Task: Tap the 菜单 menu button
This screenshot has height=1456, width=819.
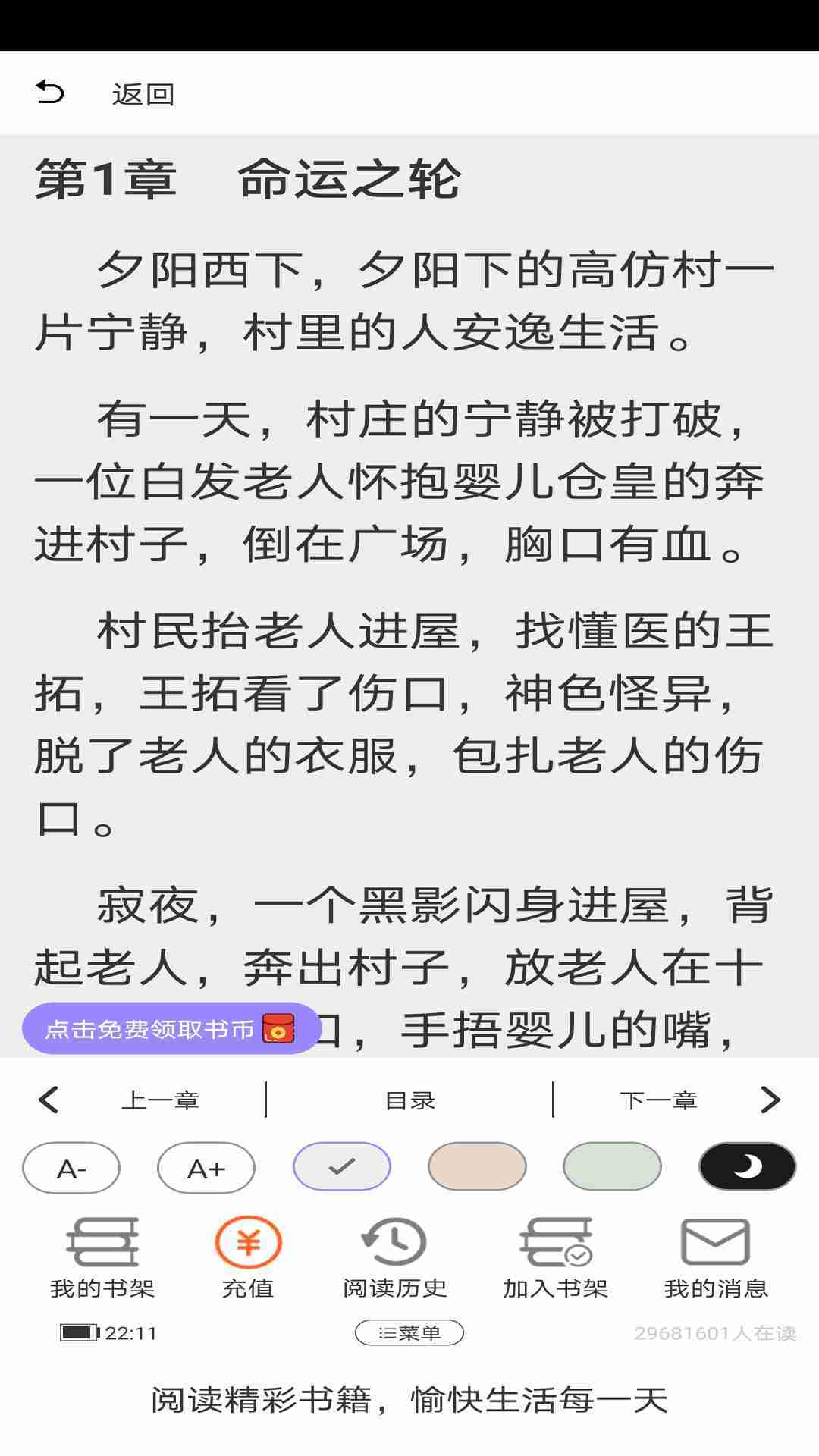Action: 409,1332
